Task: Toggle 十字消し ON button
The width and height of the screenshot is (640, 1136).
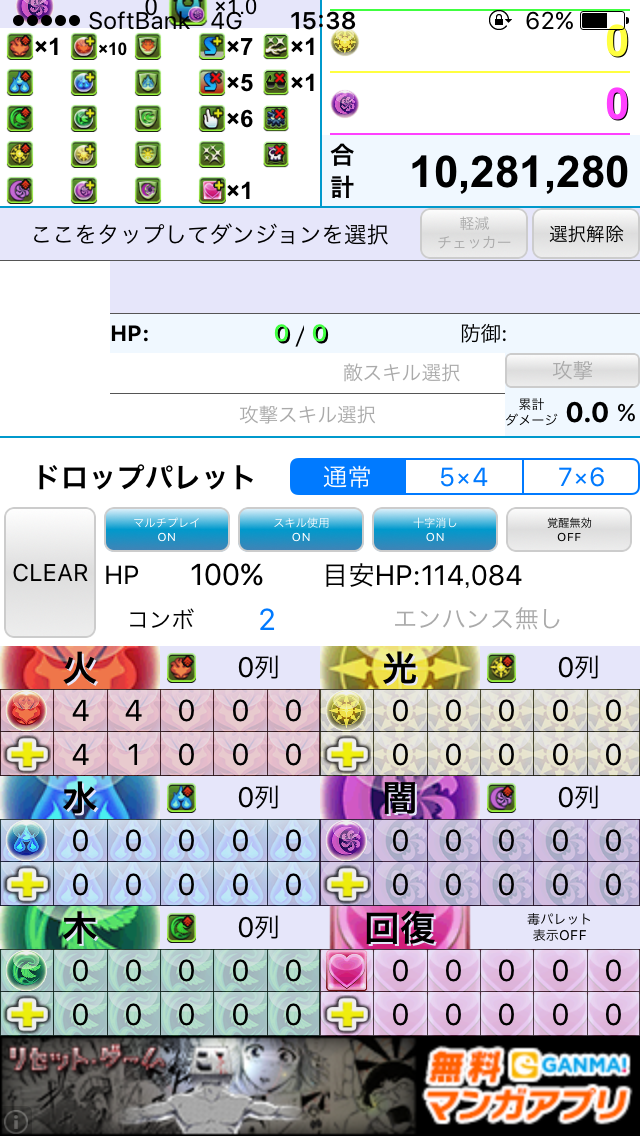Action: 435,530
